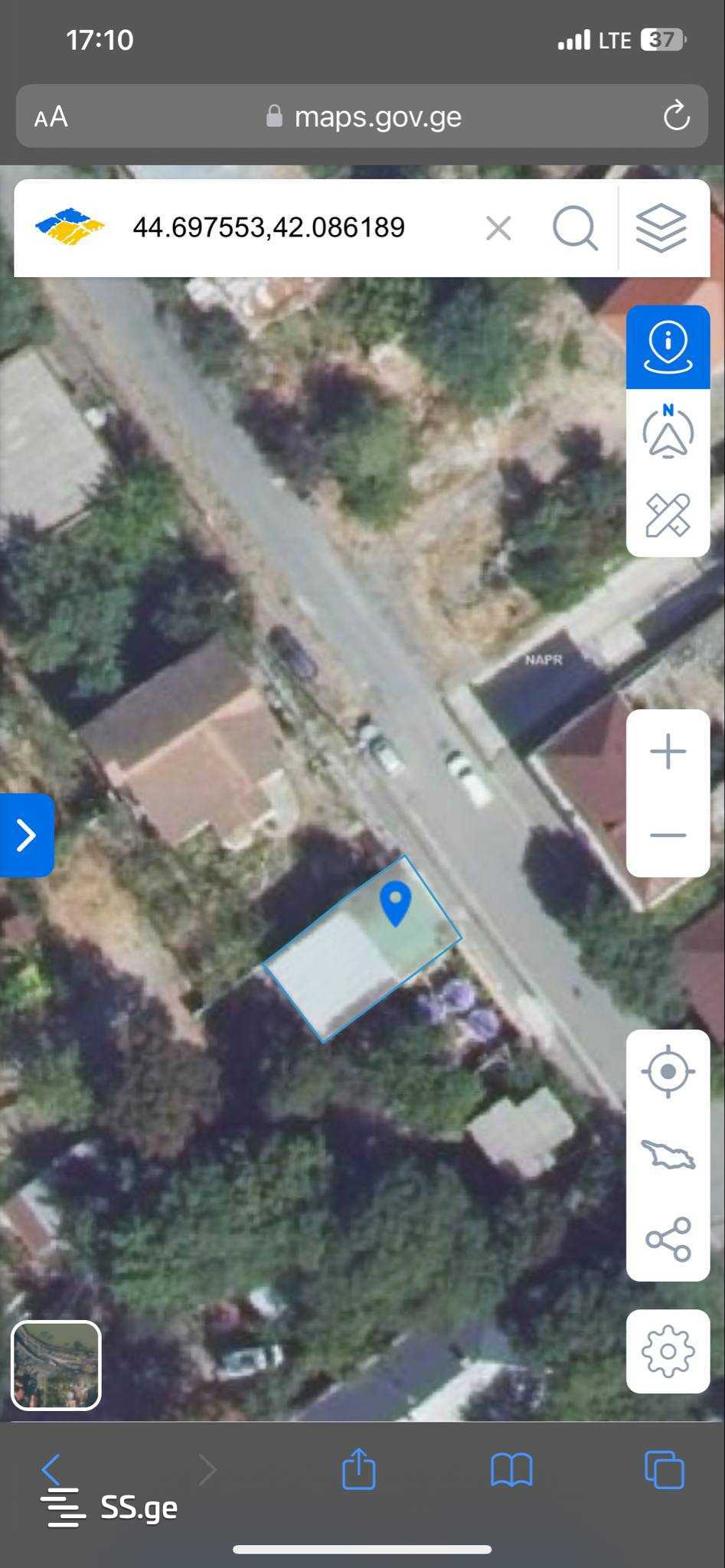Image resolution: width=725 pixels, height=1568 pixels.
Task: Switch basemap using the thumbnail preview
Action: pos(56,1365)
